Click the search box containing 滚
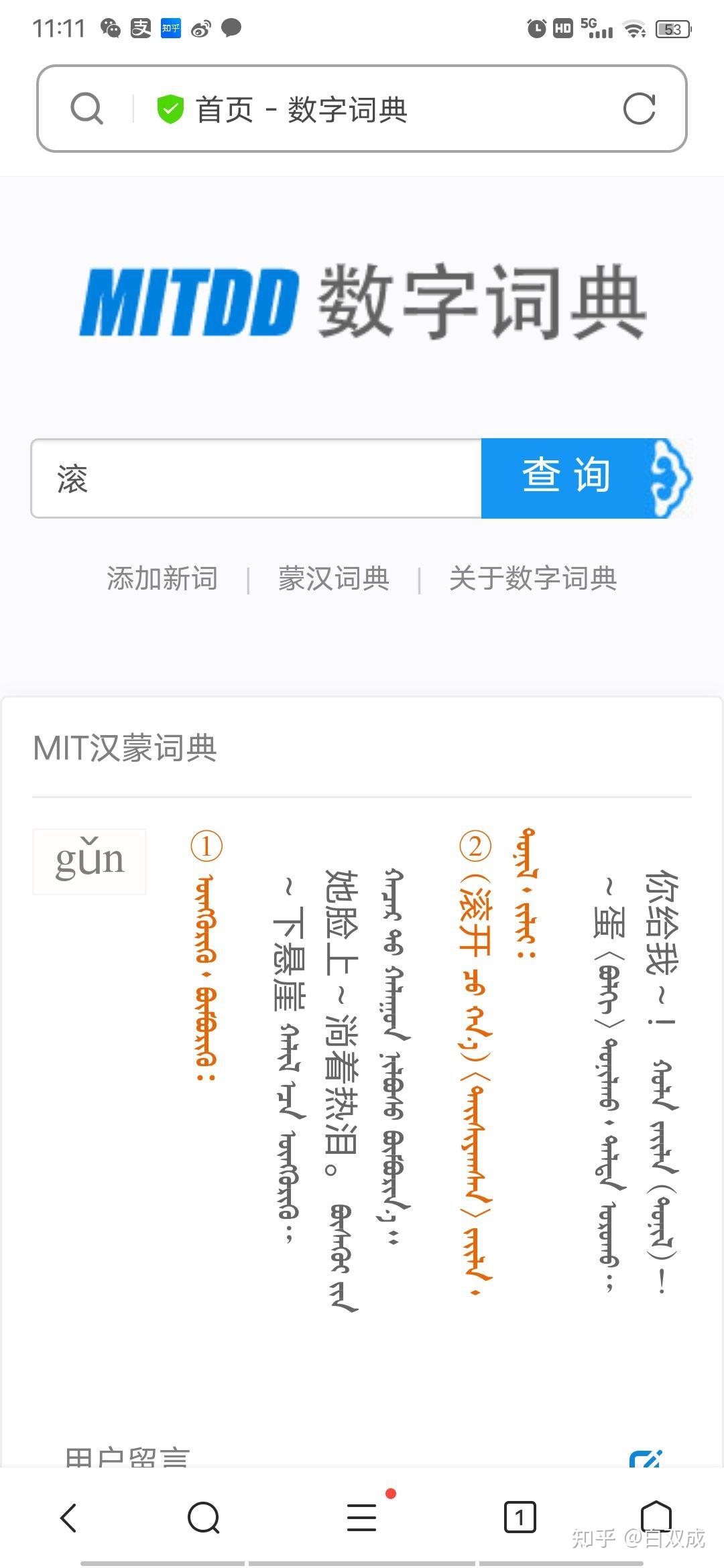This screenshot has width=724, height=1568. (x=255, y=478)
